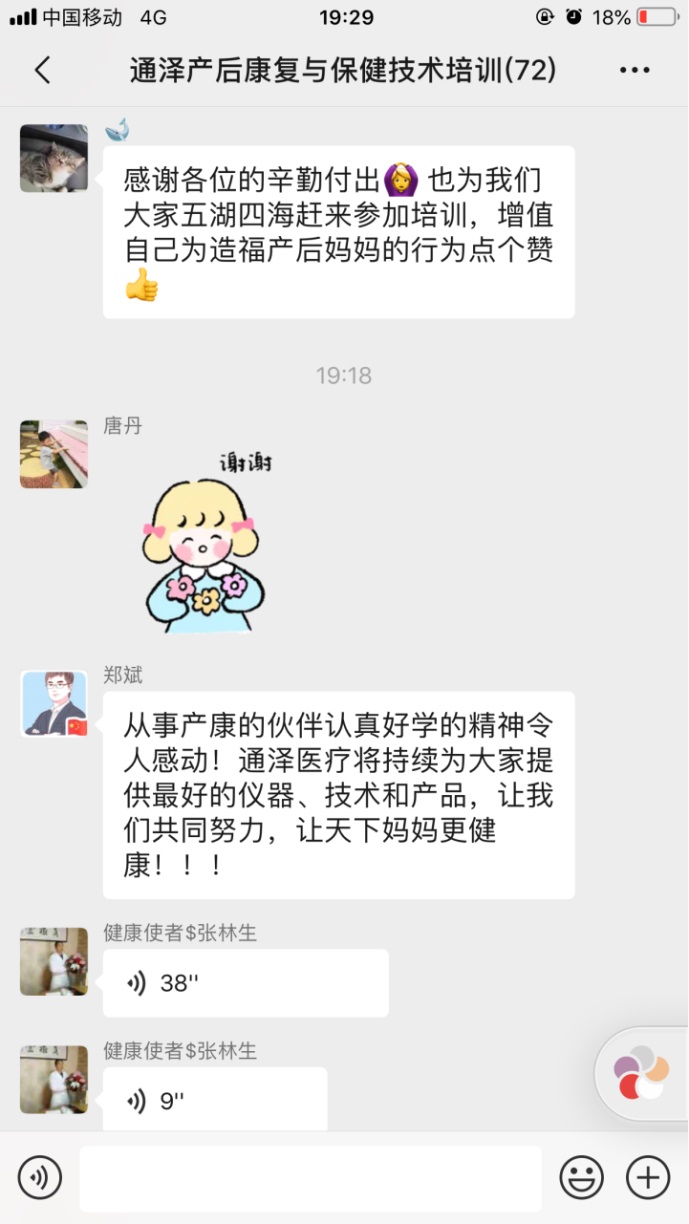Open 郑斌's profile avatar

pyautogui.click(x=54, y=704)
